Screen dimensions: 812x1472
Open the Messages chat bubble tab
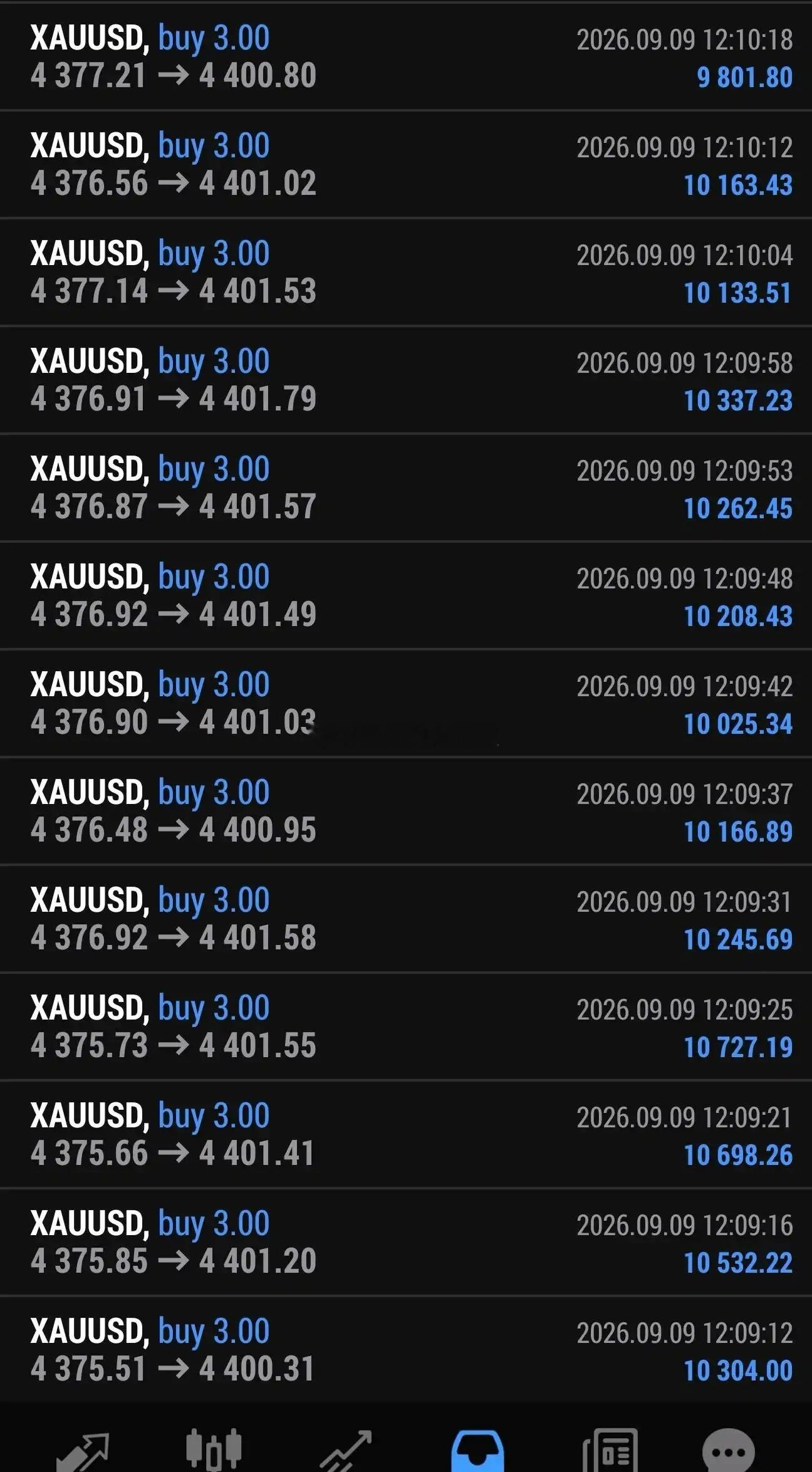click(x=728, y=1451)
